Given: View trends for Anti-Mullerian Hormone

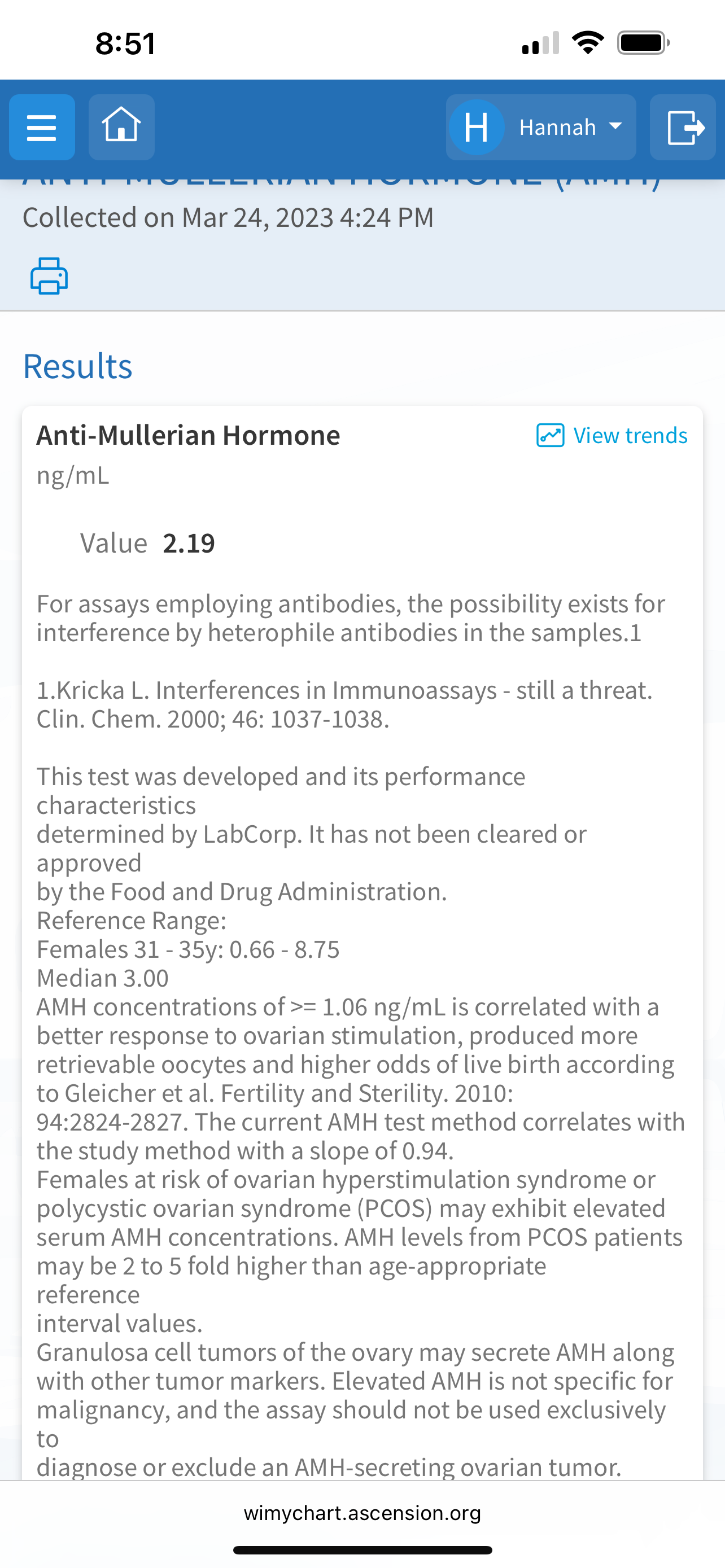Looking at the screenshot, I should 612,436.
